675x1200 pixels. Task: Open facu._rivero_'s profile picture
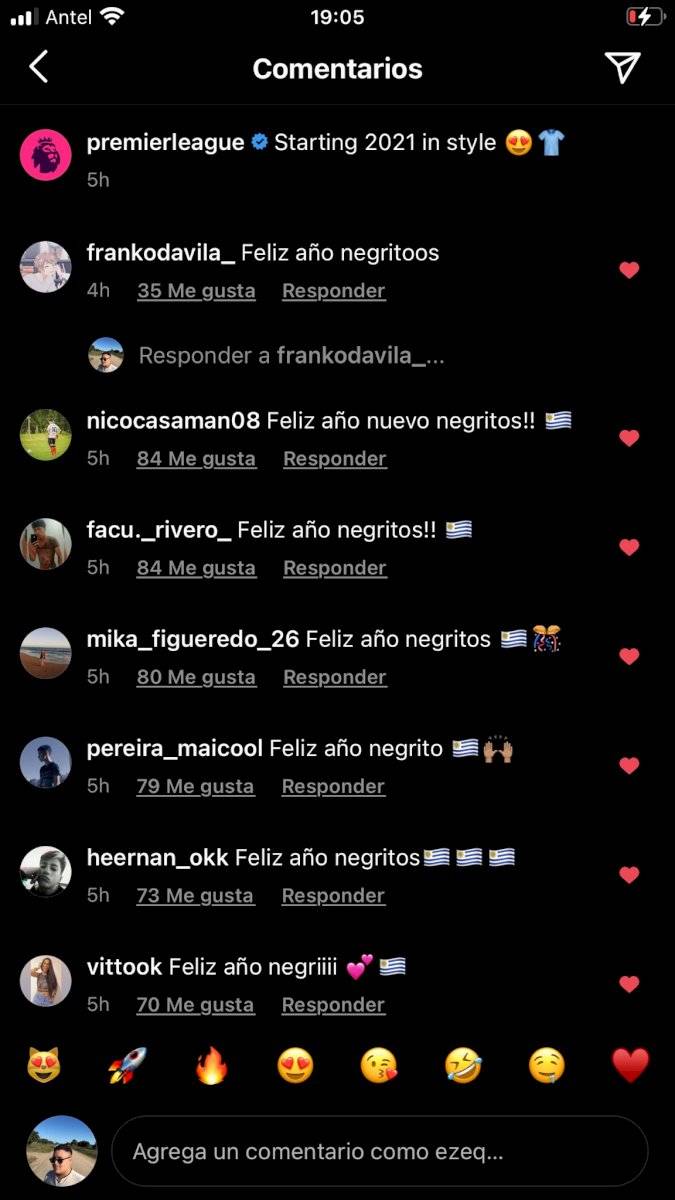click(x=46, y=545)
